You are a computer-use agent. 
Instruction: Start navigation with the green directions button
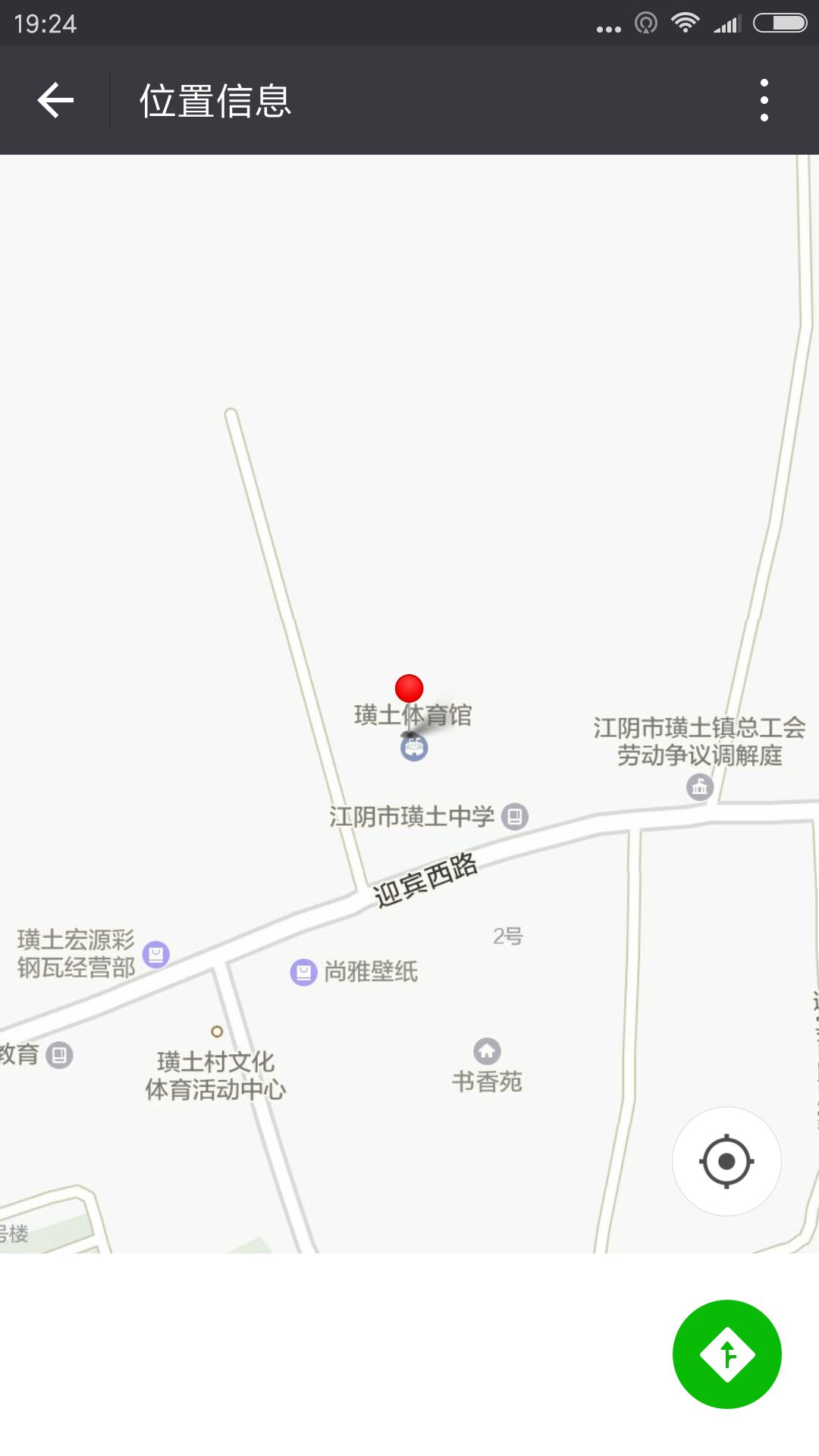pos(726,1354)
